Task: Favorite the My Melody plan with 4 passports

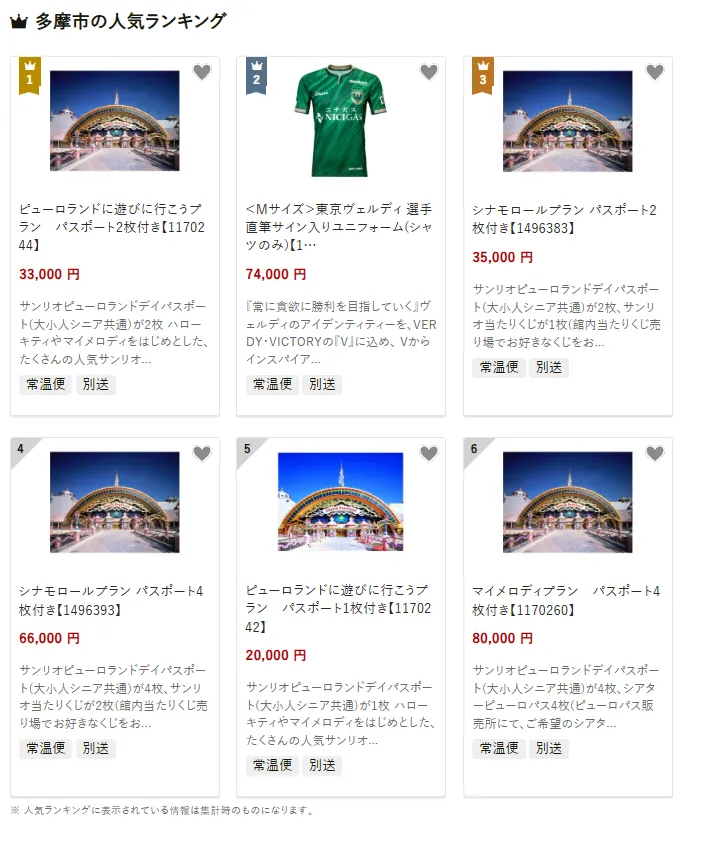Action: [655, 453]
